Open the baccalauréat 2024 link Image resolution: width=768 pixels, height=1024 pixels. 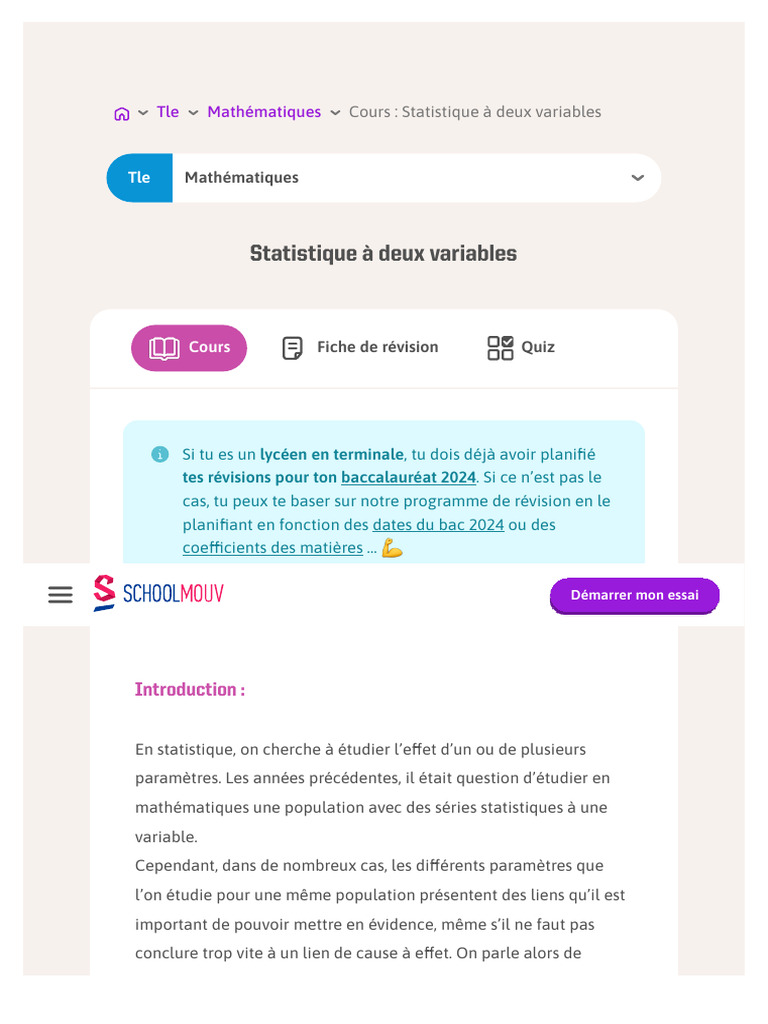(408, 477)
